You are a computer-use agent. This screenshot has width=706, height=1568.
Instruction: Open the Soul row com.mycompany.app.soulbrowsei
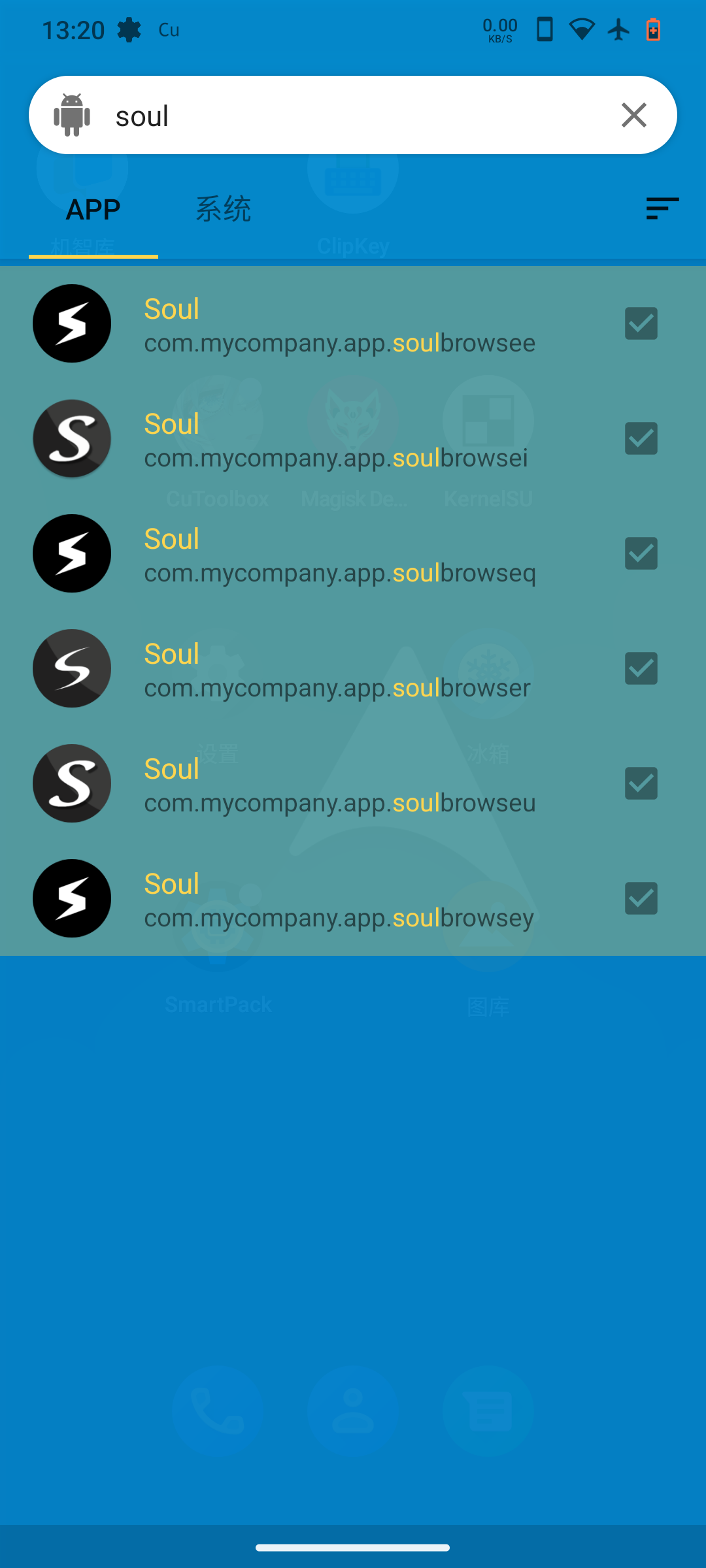[340, 440]
